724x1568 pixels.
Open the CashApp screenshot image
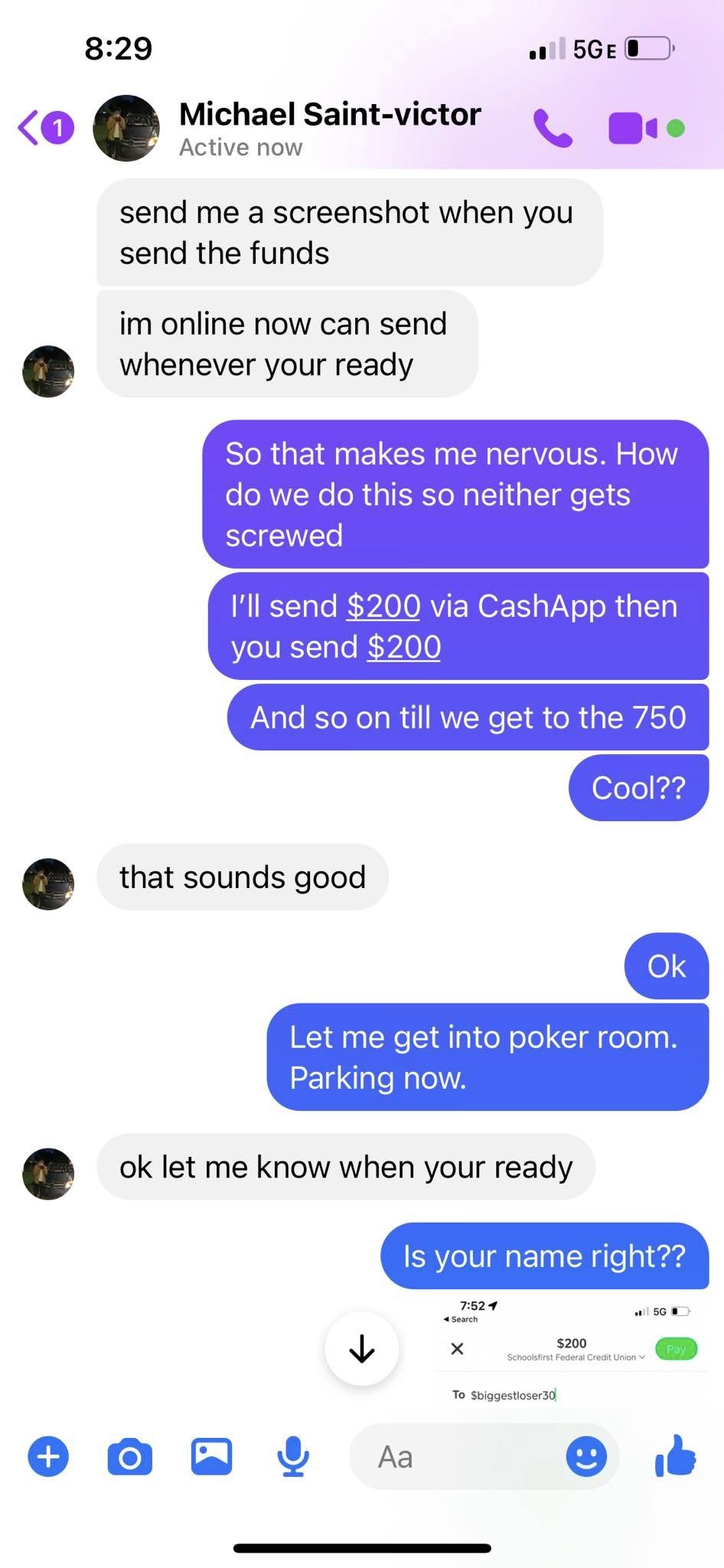570,1351
